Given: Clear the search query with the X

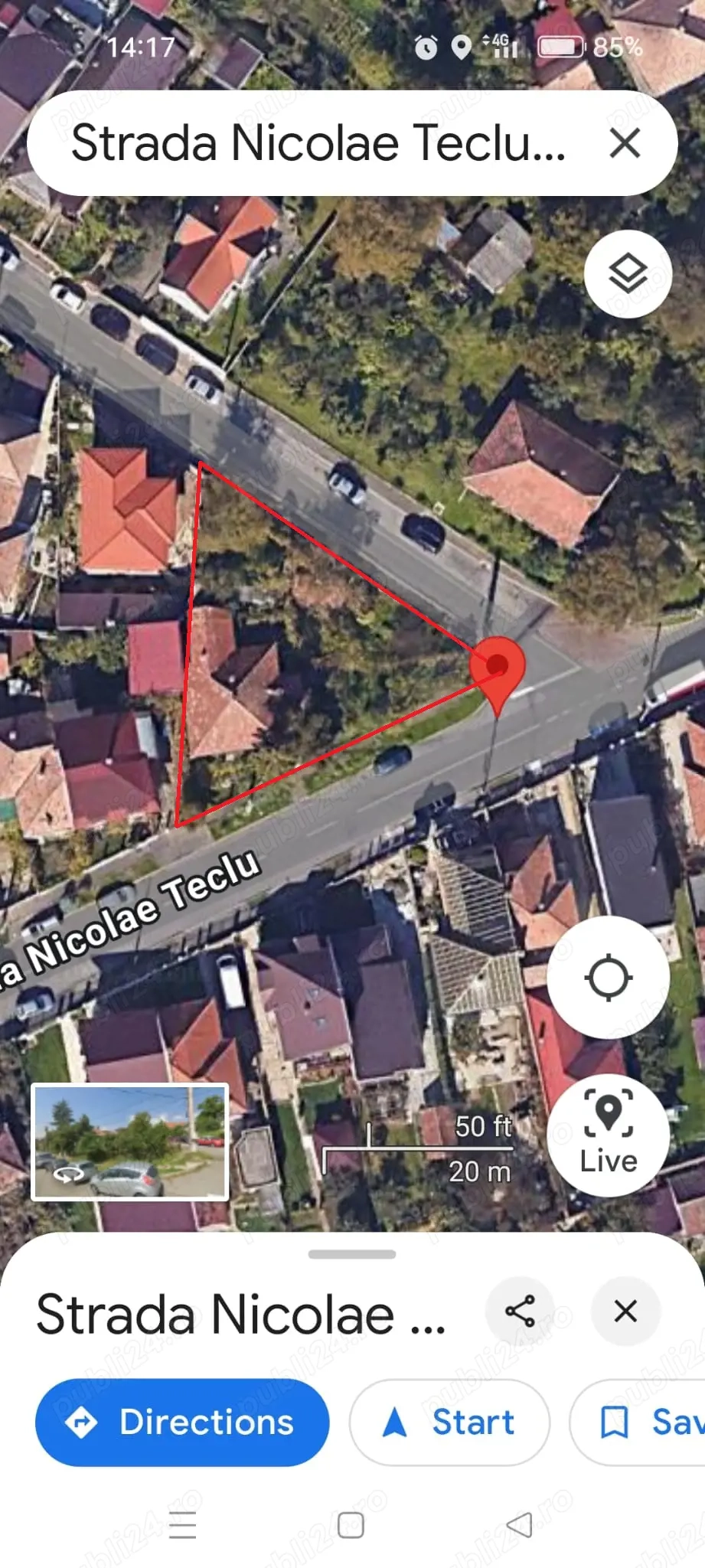Looking at the screenshot, I should pyautogui.click(x=625, y=144).
